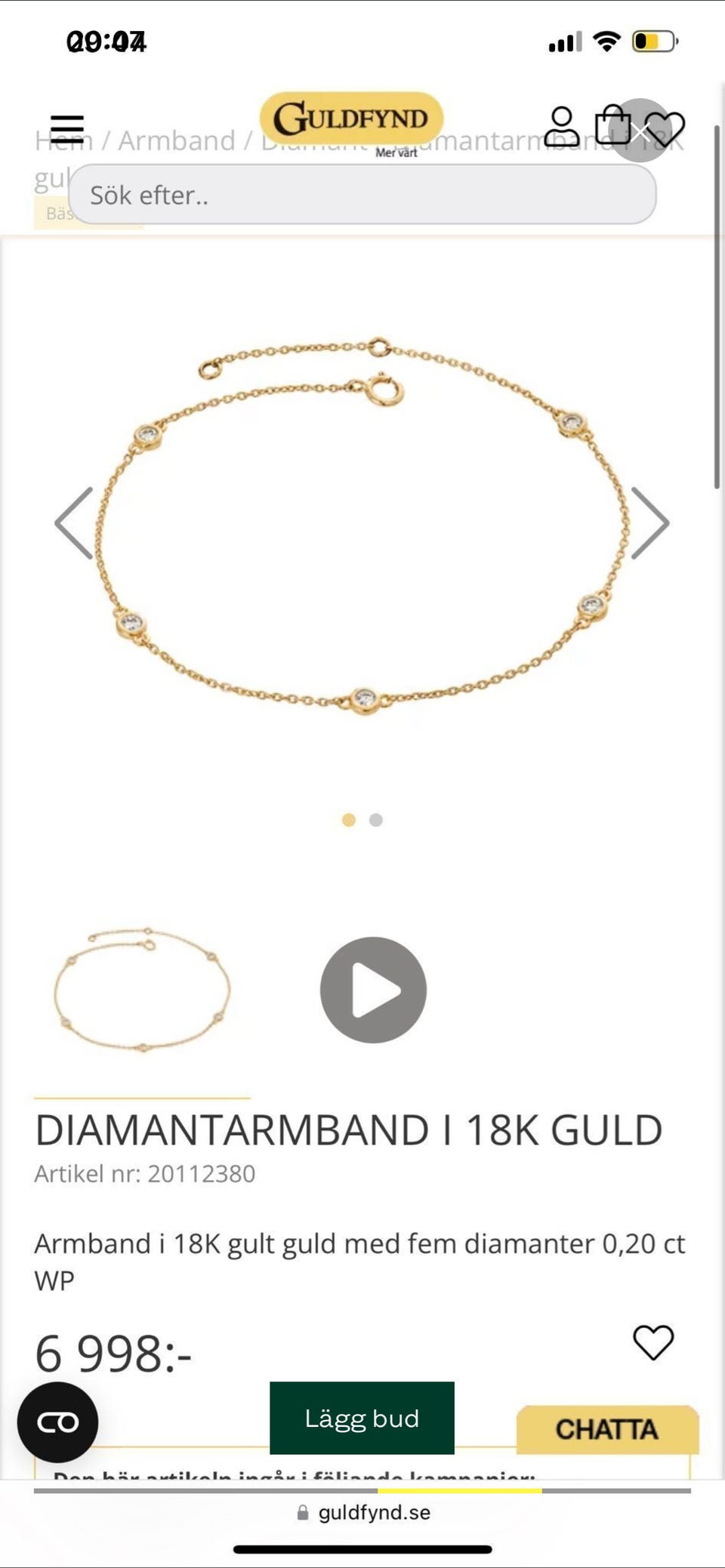
Task: Open the Guldfynd logo home link
Action: pyautogui.click(x=351, y=119)
